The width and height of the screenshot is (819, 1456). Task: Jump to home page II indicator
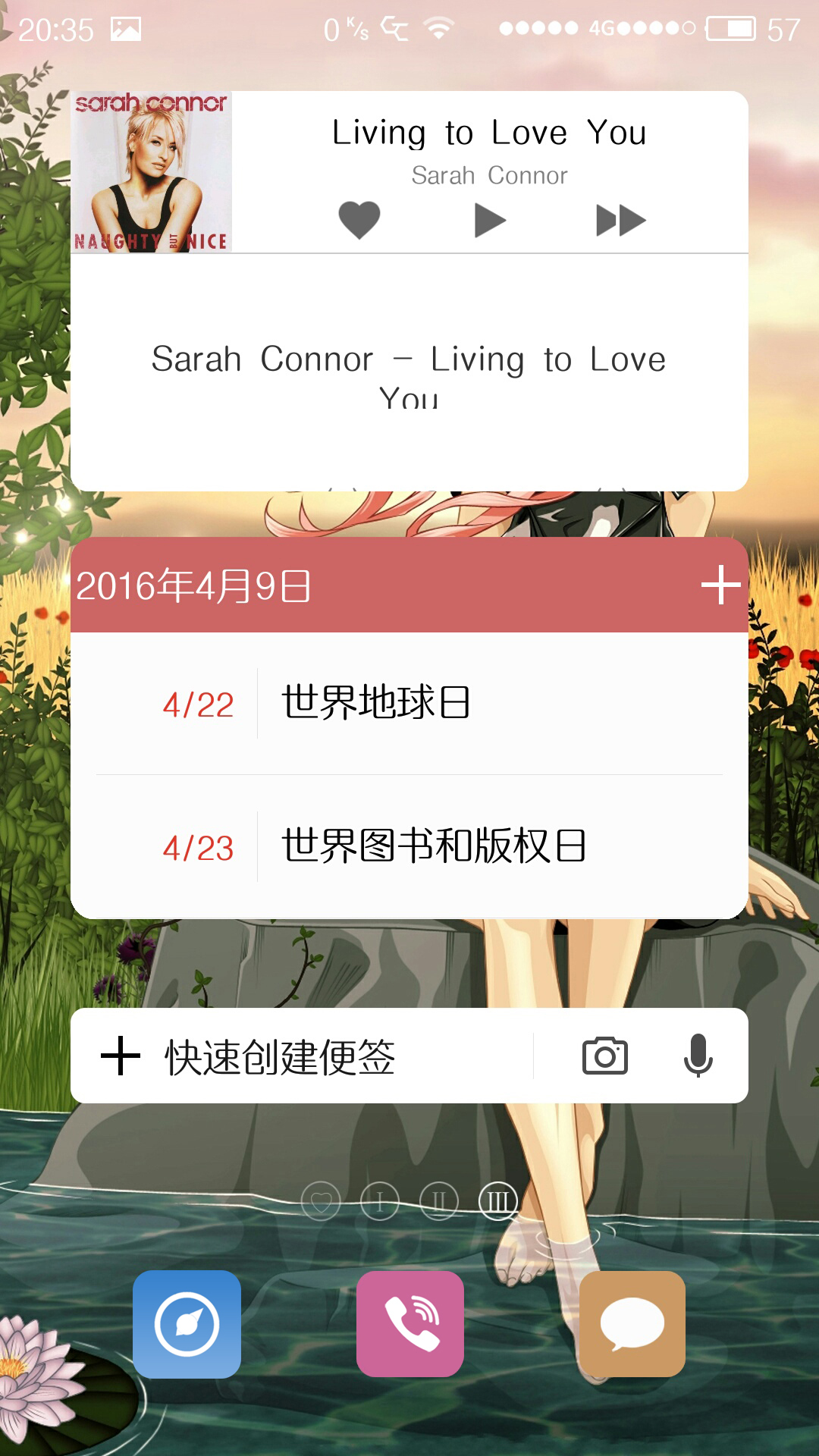coord(439,1201)
